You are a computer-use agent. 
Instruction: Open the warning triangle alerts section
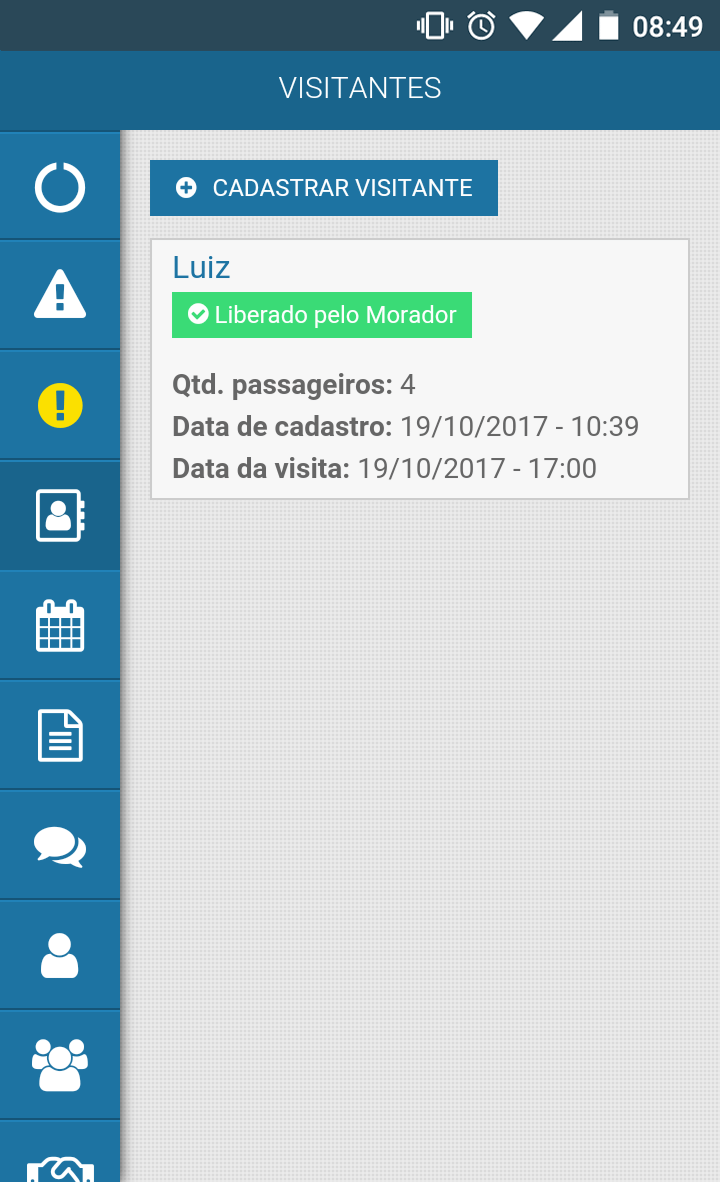60,295
